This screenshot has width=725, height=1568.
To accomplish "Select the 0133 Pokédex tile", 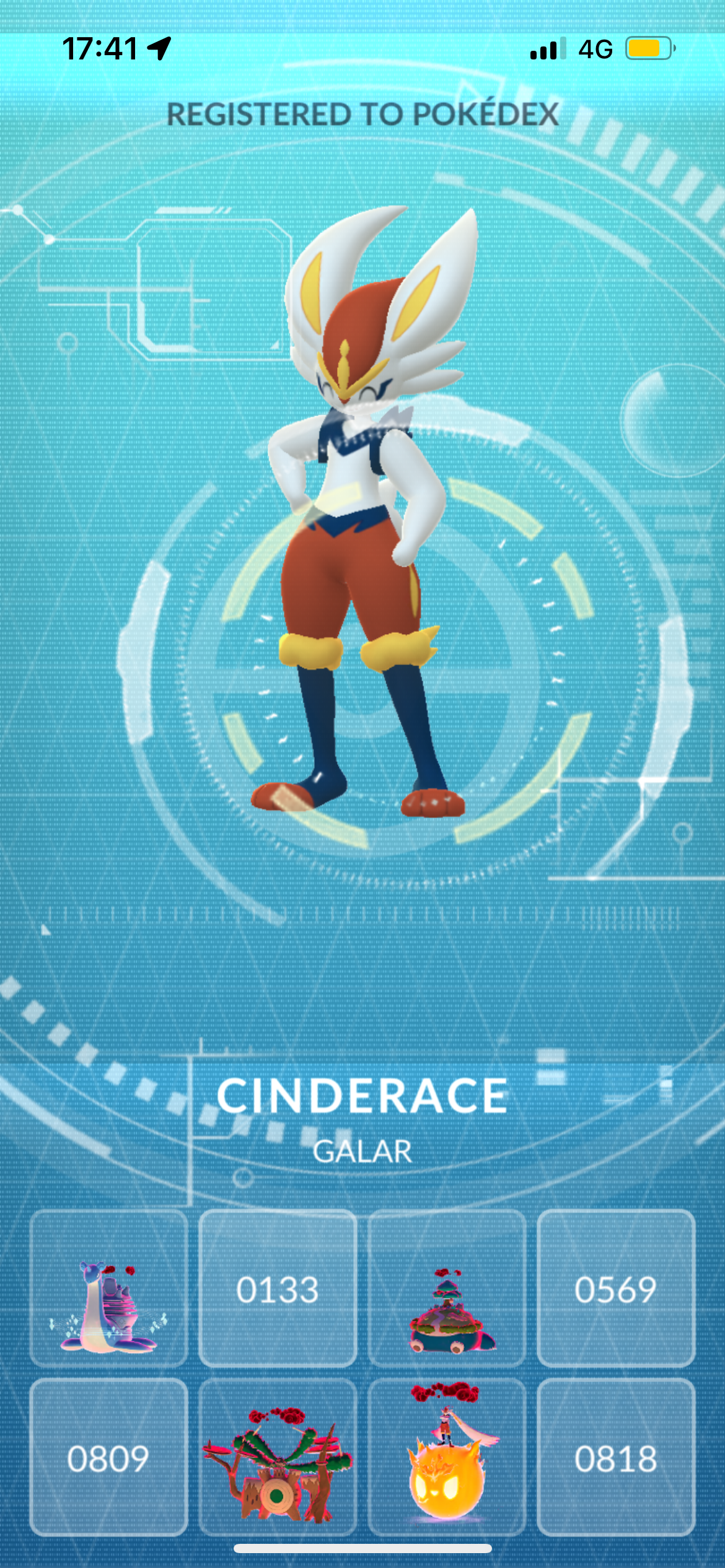I will pyautogui.click(x=278, y=1289).
